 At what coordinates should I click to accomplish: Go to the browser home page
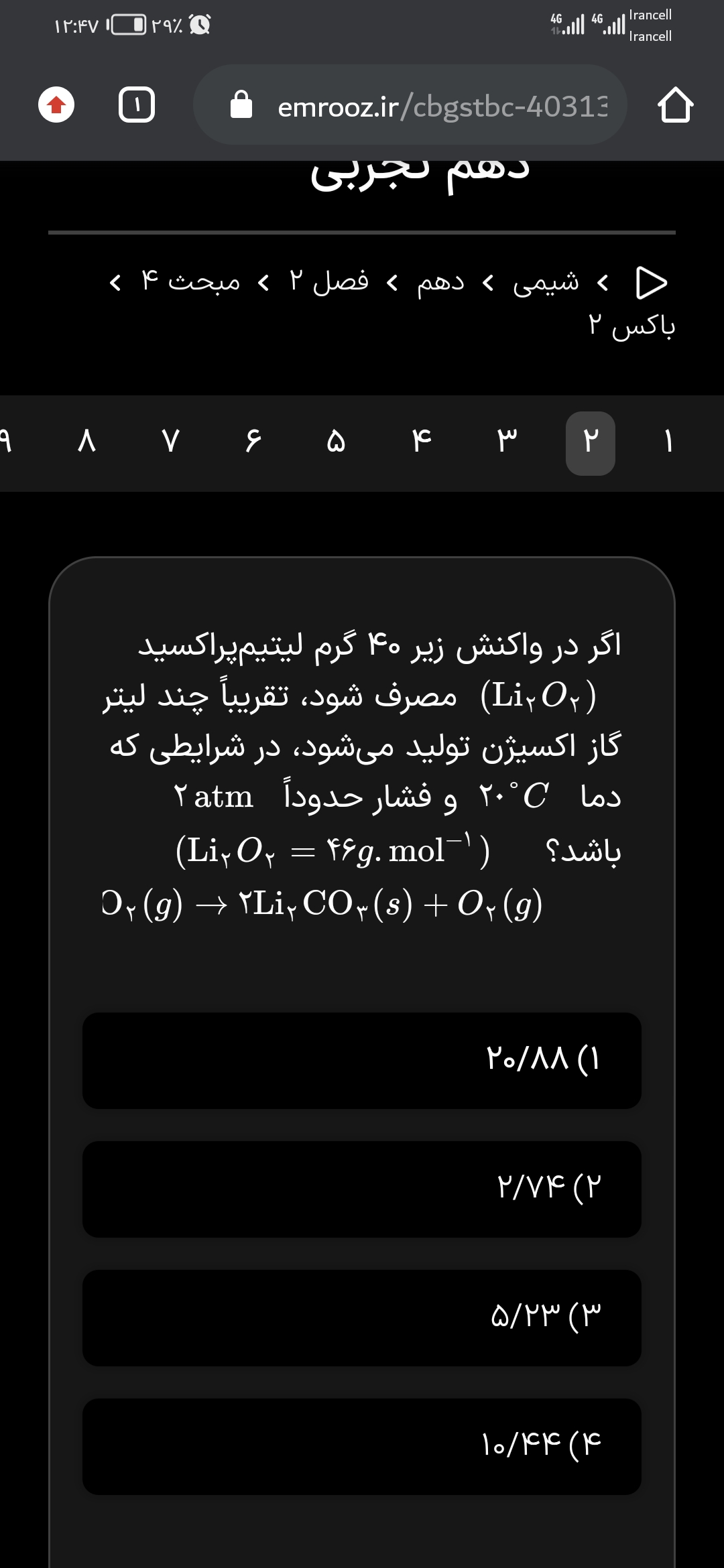pyautogui.click(x=675, y=106)
